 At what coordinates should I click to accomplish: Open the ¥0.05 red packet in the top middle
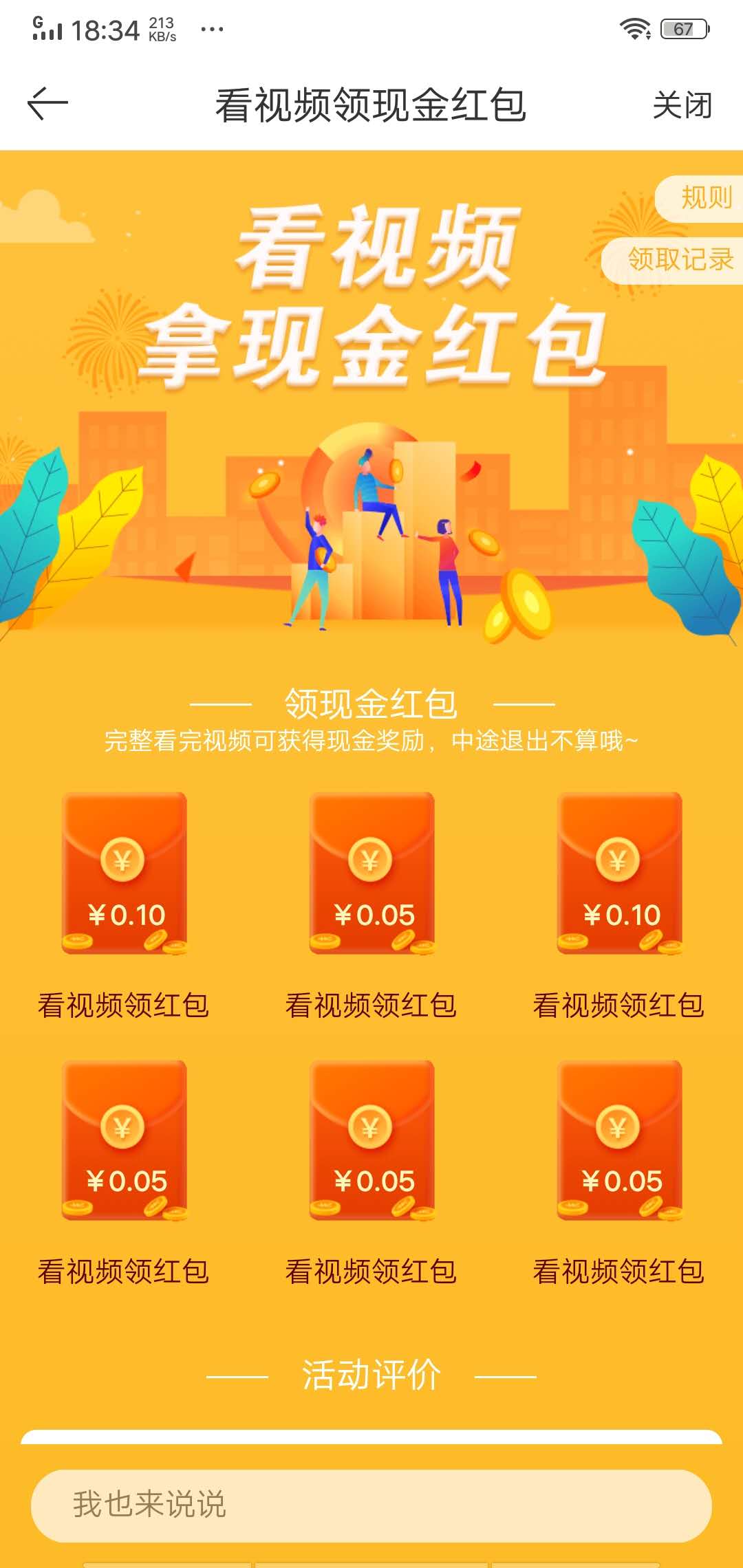tap(371, 873)
